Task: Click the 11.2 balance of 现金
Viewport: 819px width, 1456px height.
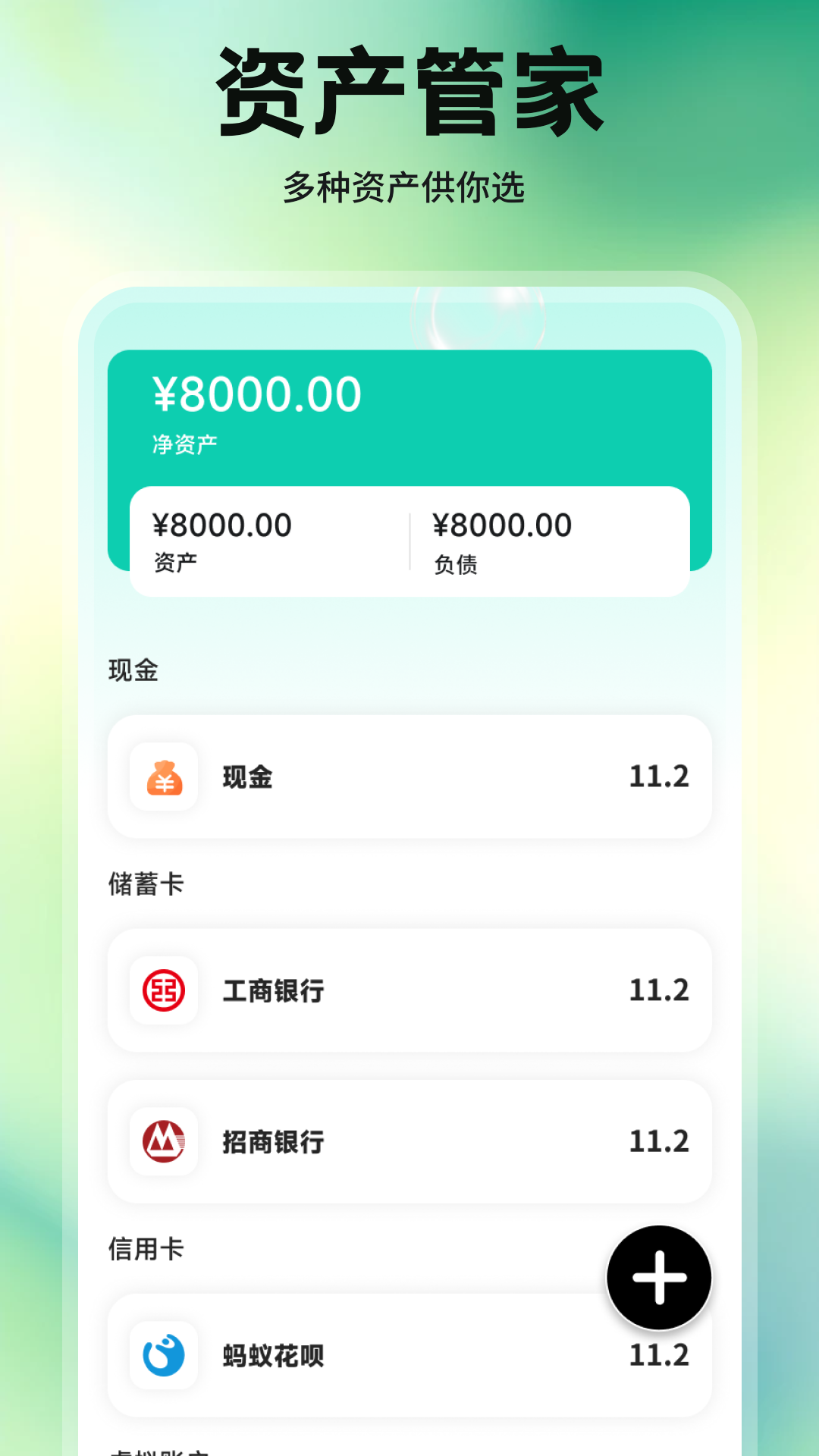Action: tap(661, 775)
